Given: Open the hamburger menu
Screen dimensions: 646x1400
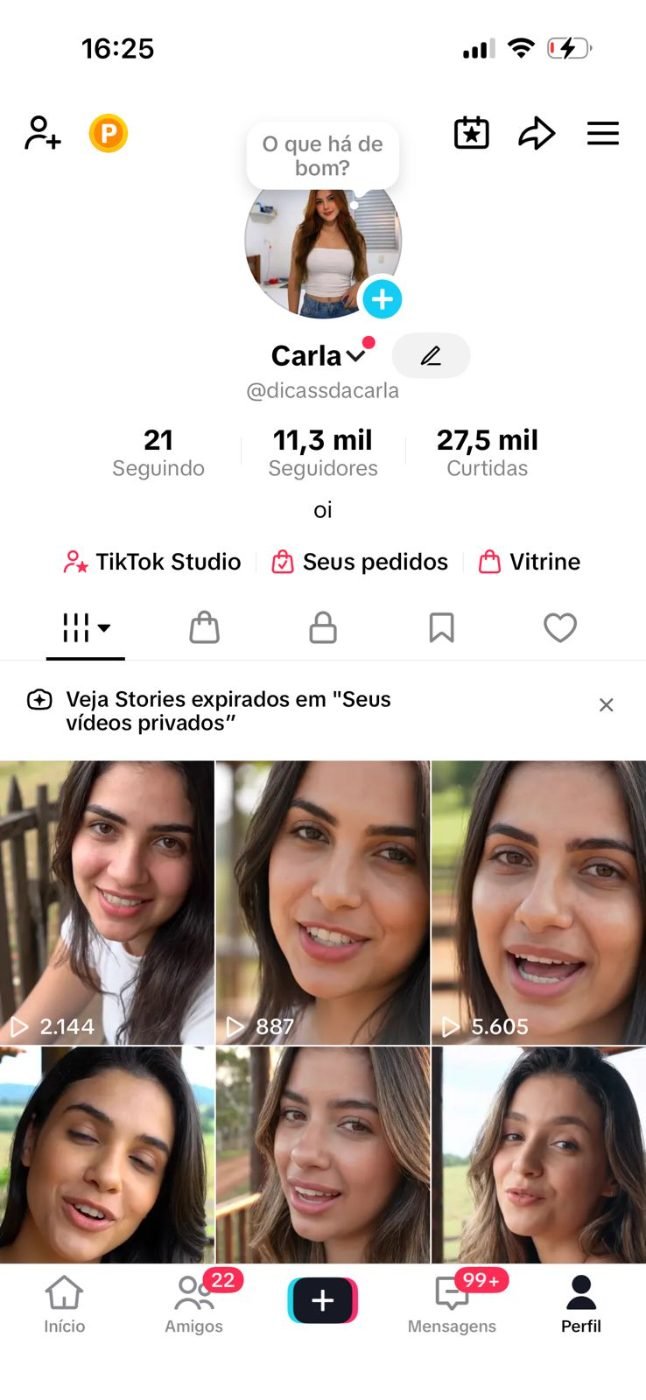Looking at the screenshot, I should click(602, 133).
